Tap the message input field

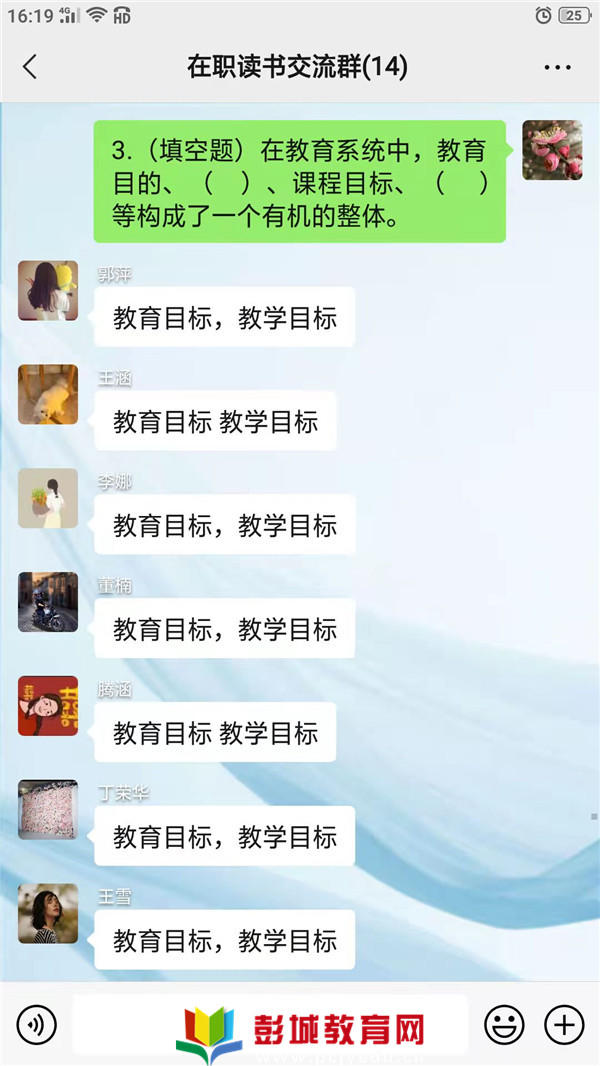[270, 1024]
